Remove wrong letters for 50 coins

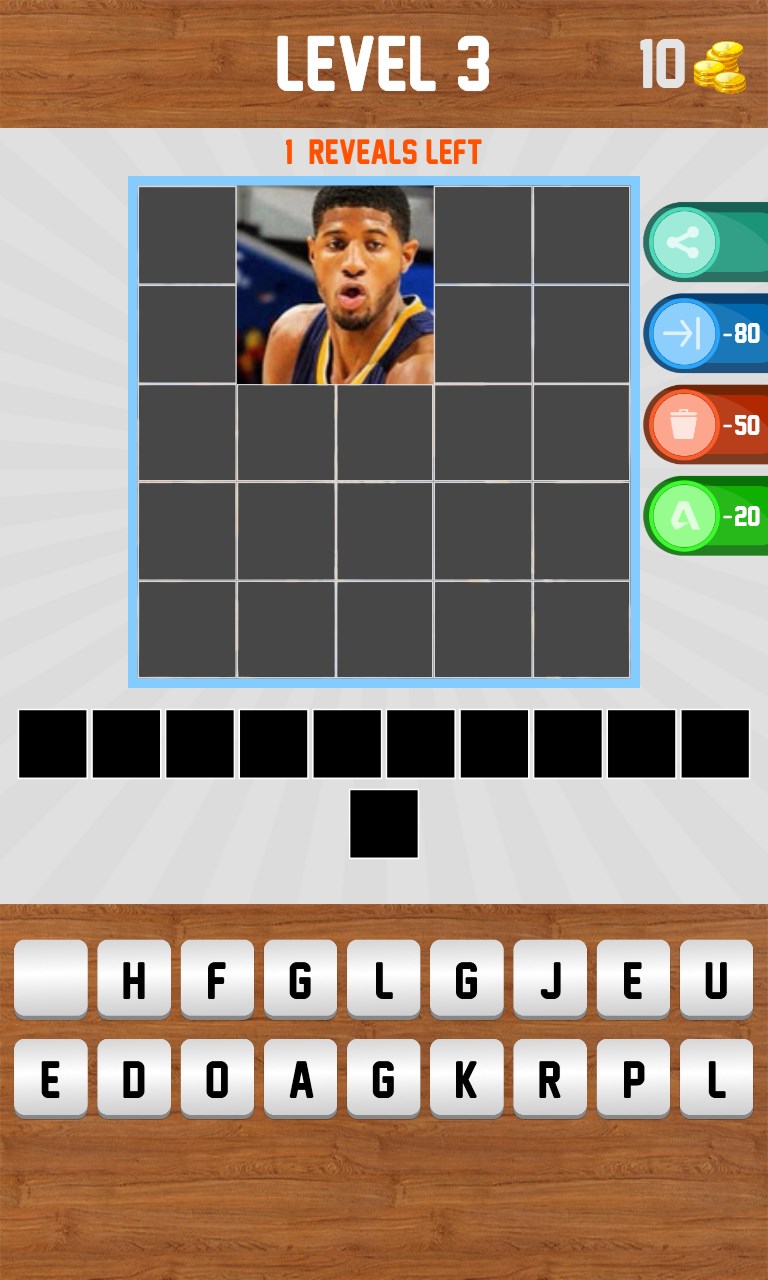[705, 424]
